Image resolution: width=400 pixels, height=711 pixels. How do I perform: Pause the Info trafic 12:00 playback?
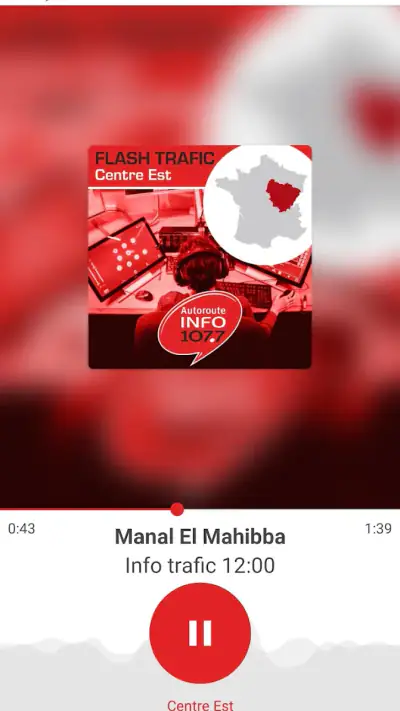[200, 633]
